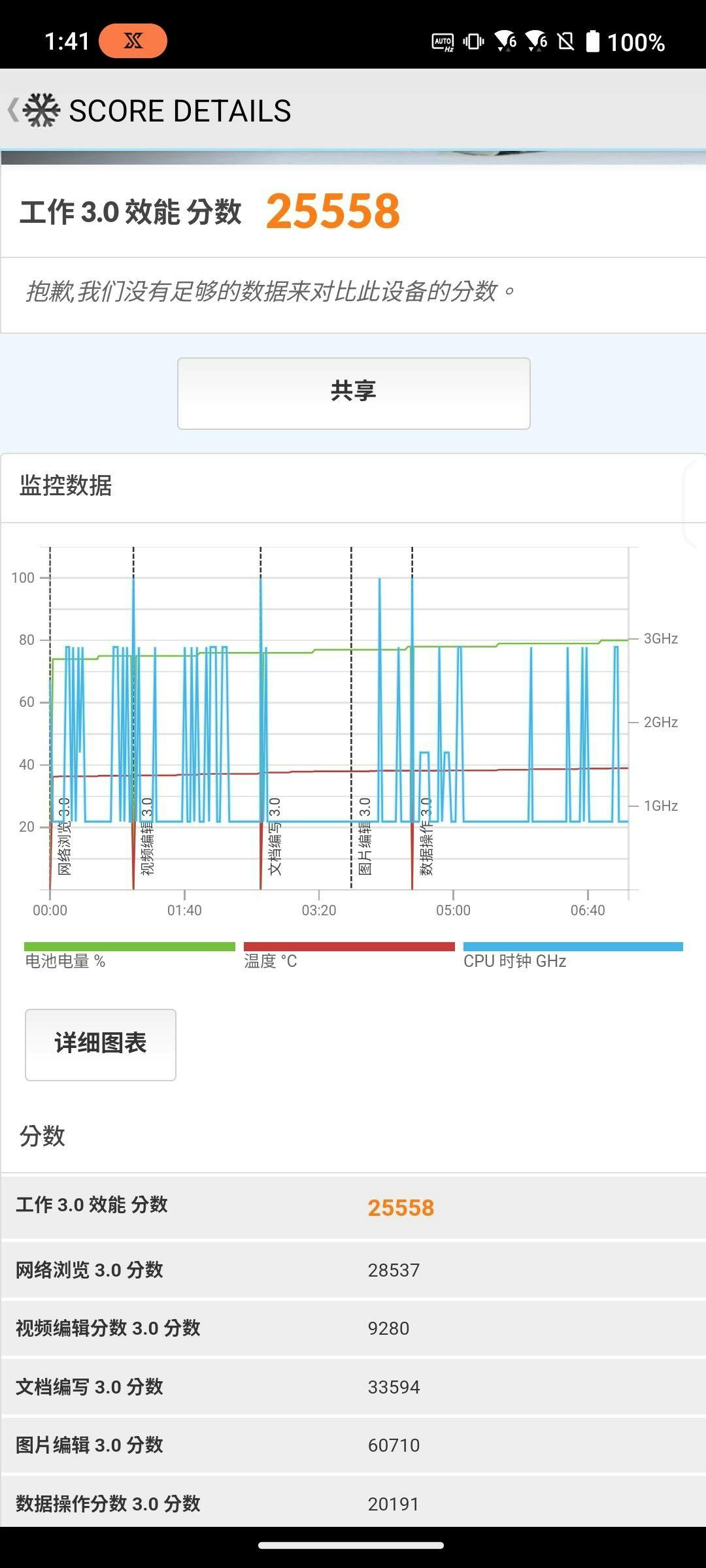Open the 详细图表 detailed chart
This screenshot has width=706, height=1568.
[x=101, y=1045]
